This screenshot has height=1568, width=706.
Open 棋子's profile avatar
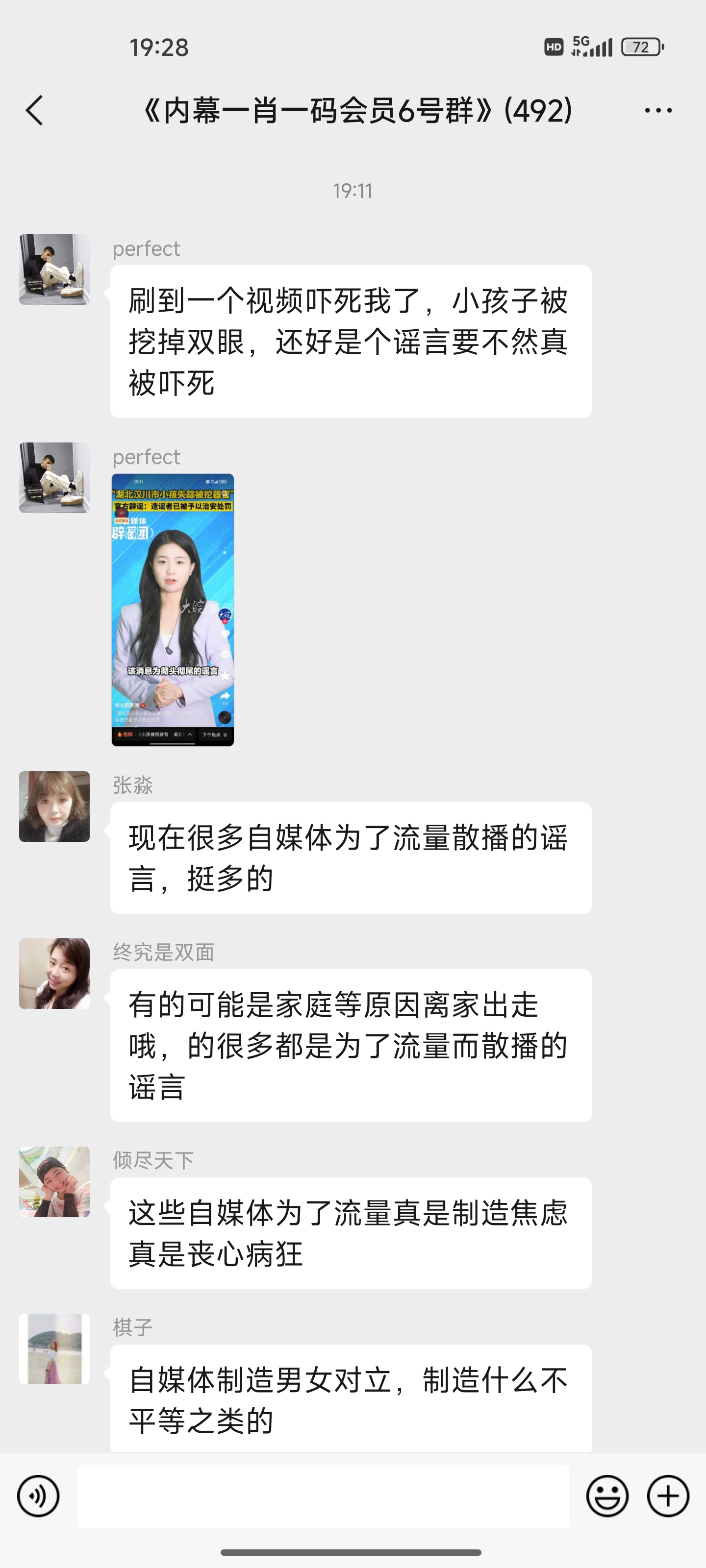[x=54, y=1348]
